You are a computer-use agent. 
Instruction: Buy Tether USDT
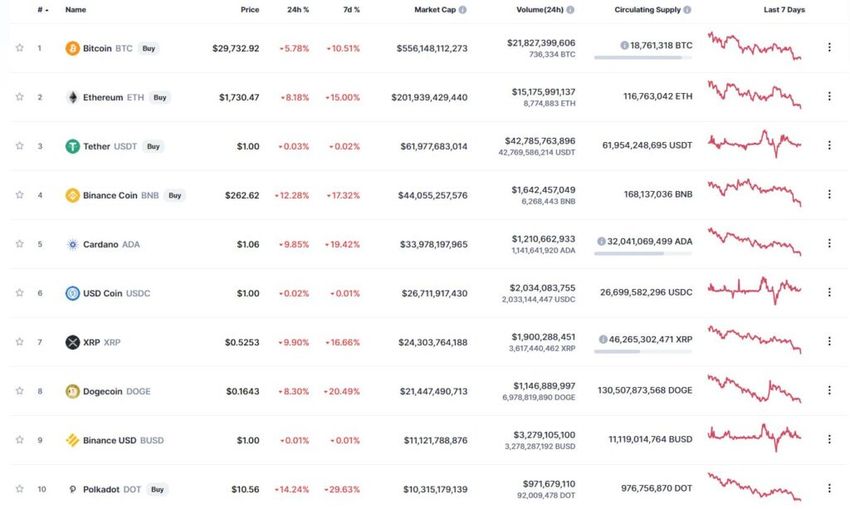pyautogui.click(x=153, y=146)
